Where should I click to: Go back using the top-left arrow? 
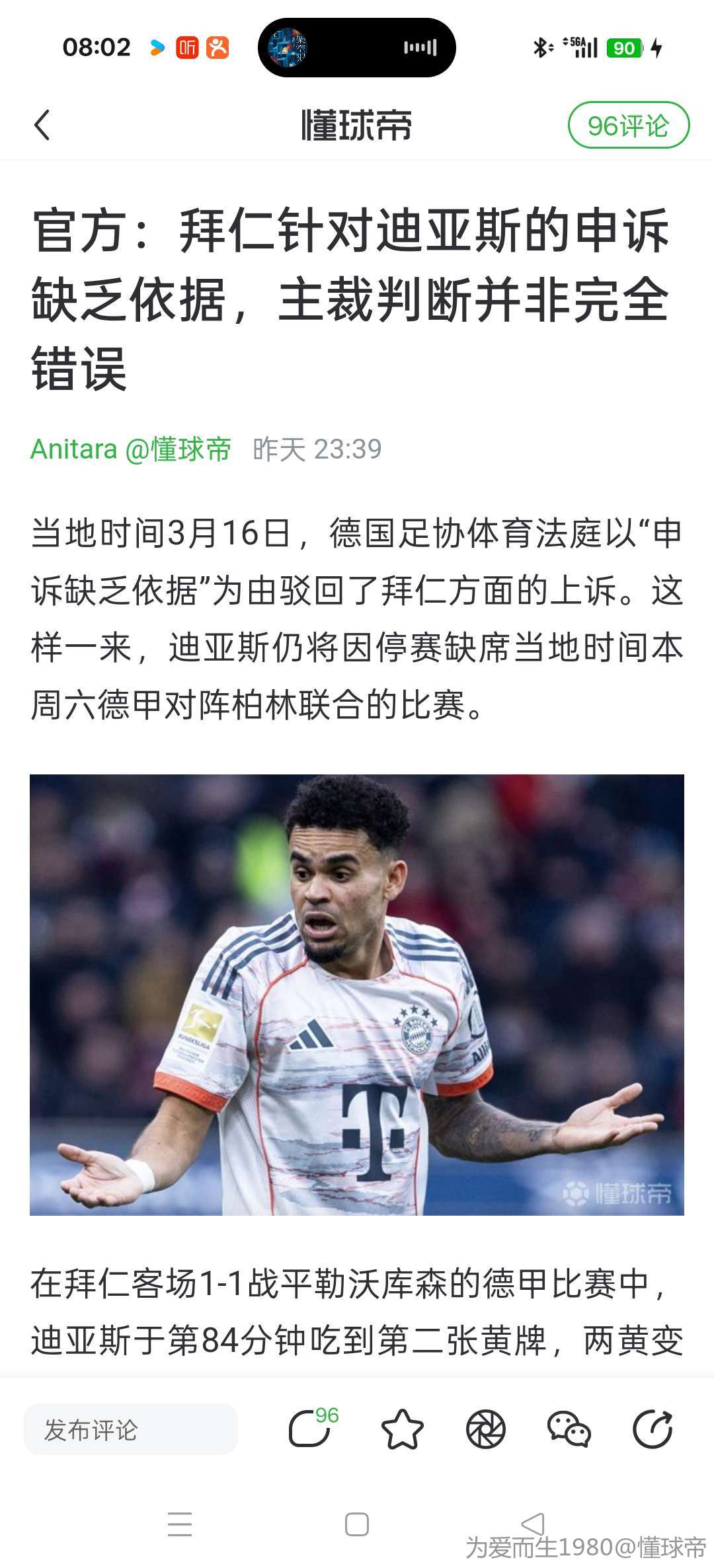(x=42, y=125)
